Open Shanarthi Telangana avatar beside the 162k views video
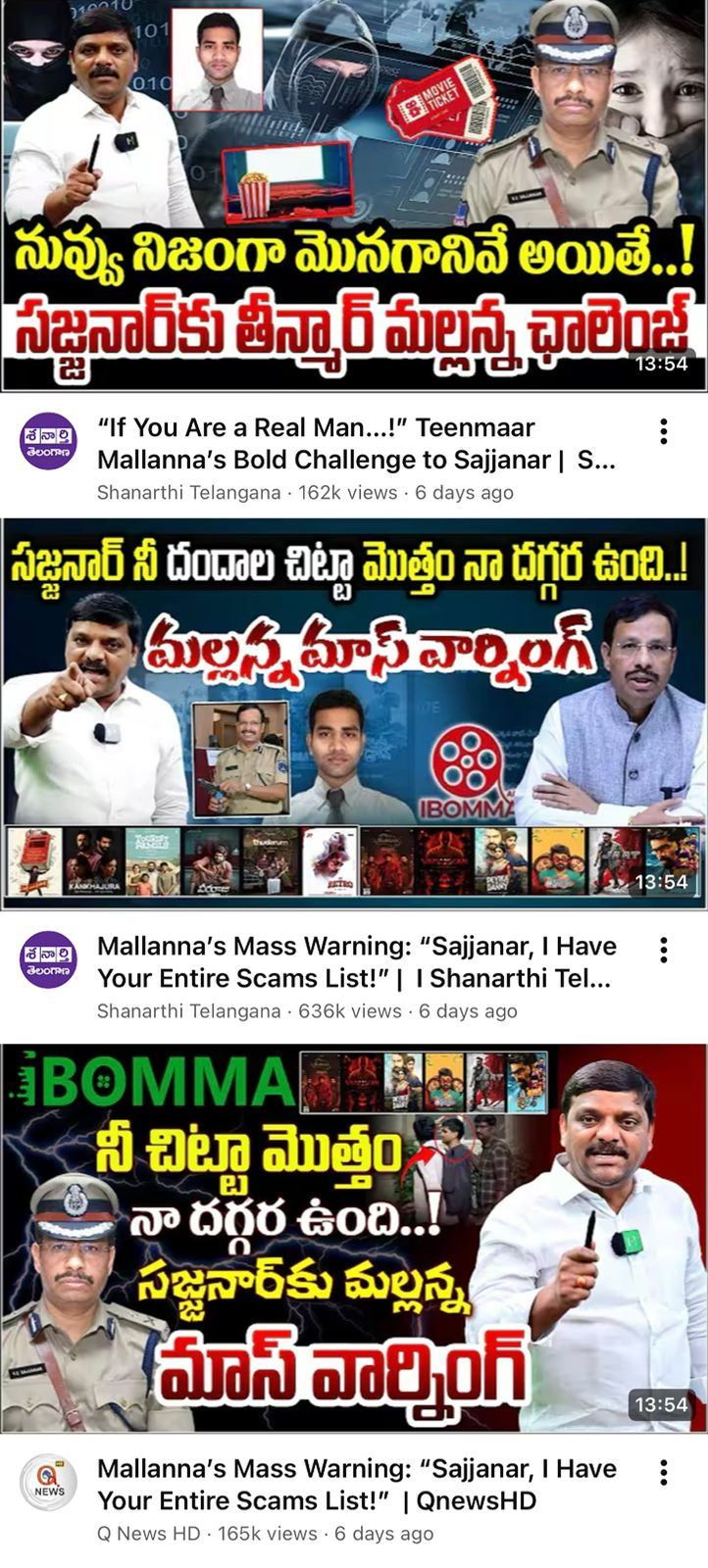This screenshot has height=1568, width=708. pos(49,441)
